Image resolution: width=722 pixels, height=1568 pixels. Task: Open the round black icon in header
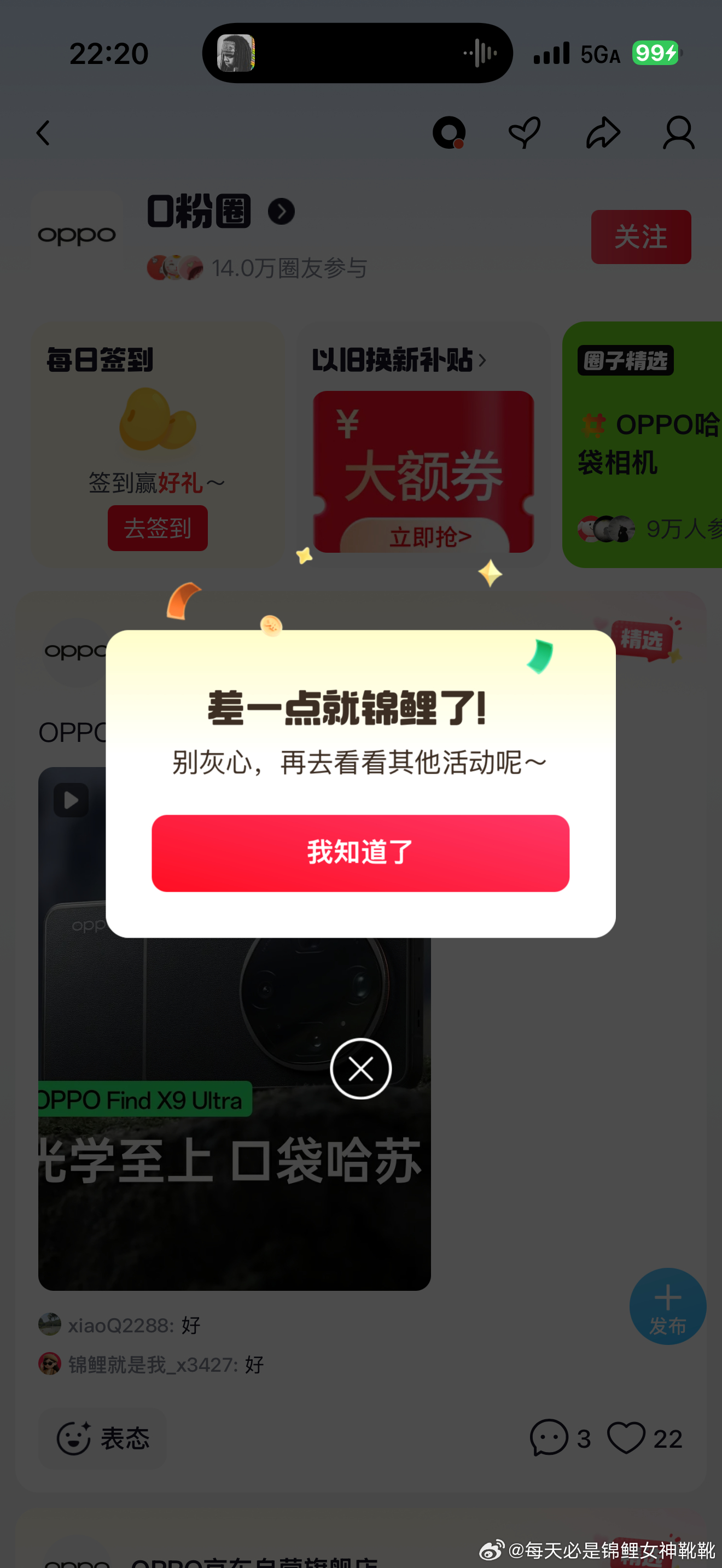449,133
